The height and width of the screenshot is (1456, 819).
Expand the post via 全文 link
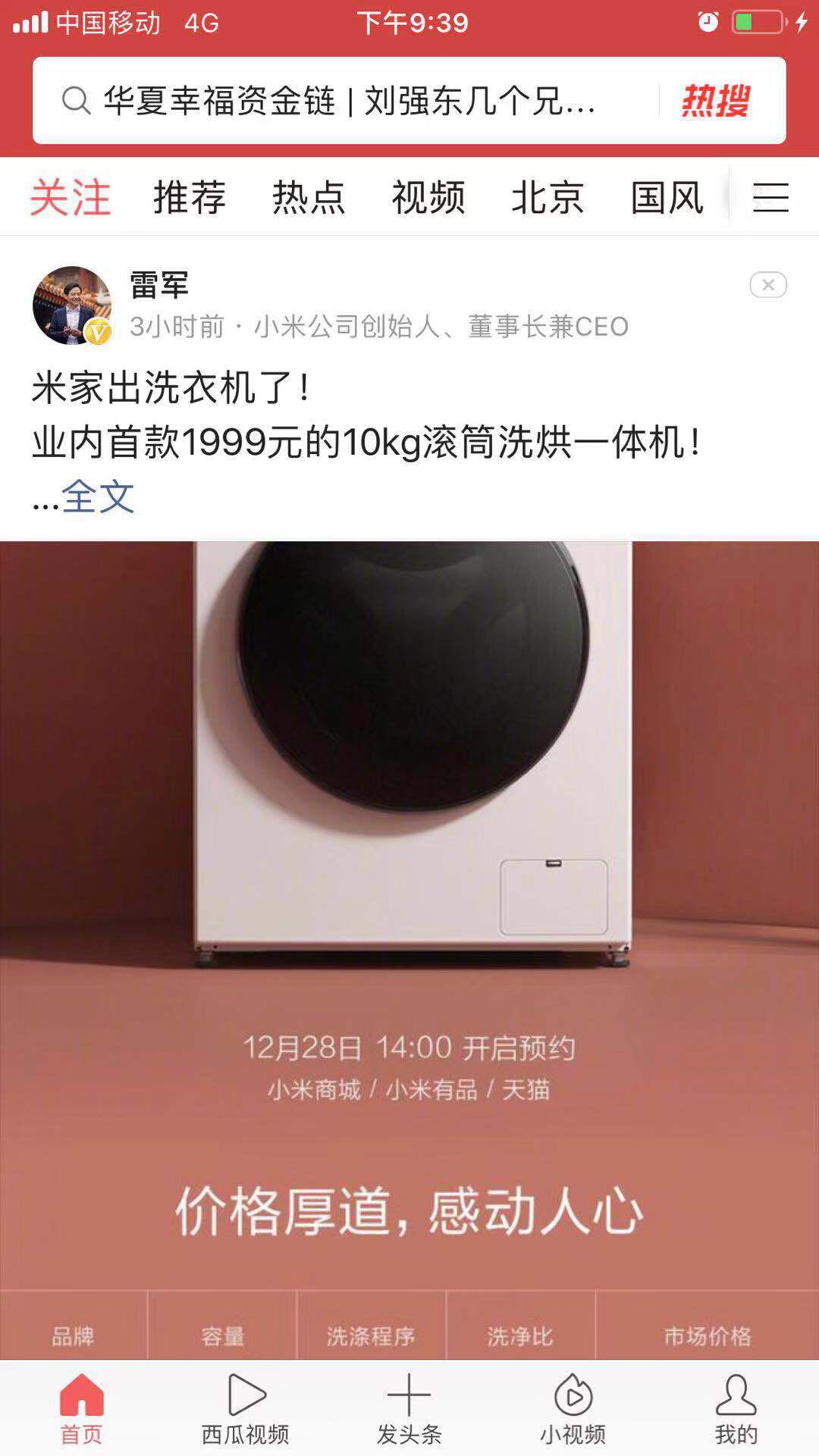pyautogui.click(x=98, y=496)
